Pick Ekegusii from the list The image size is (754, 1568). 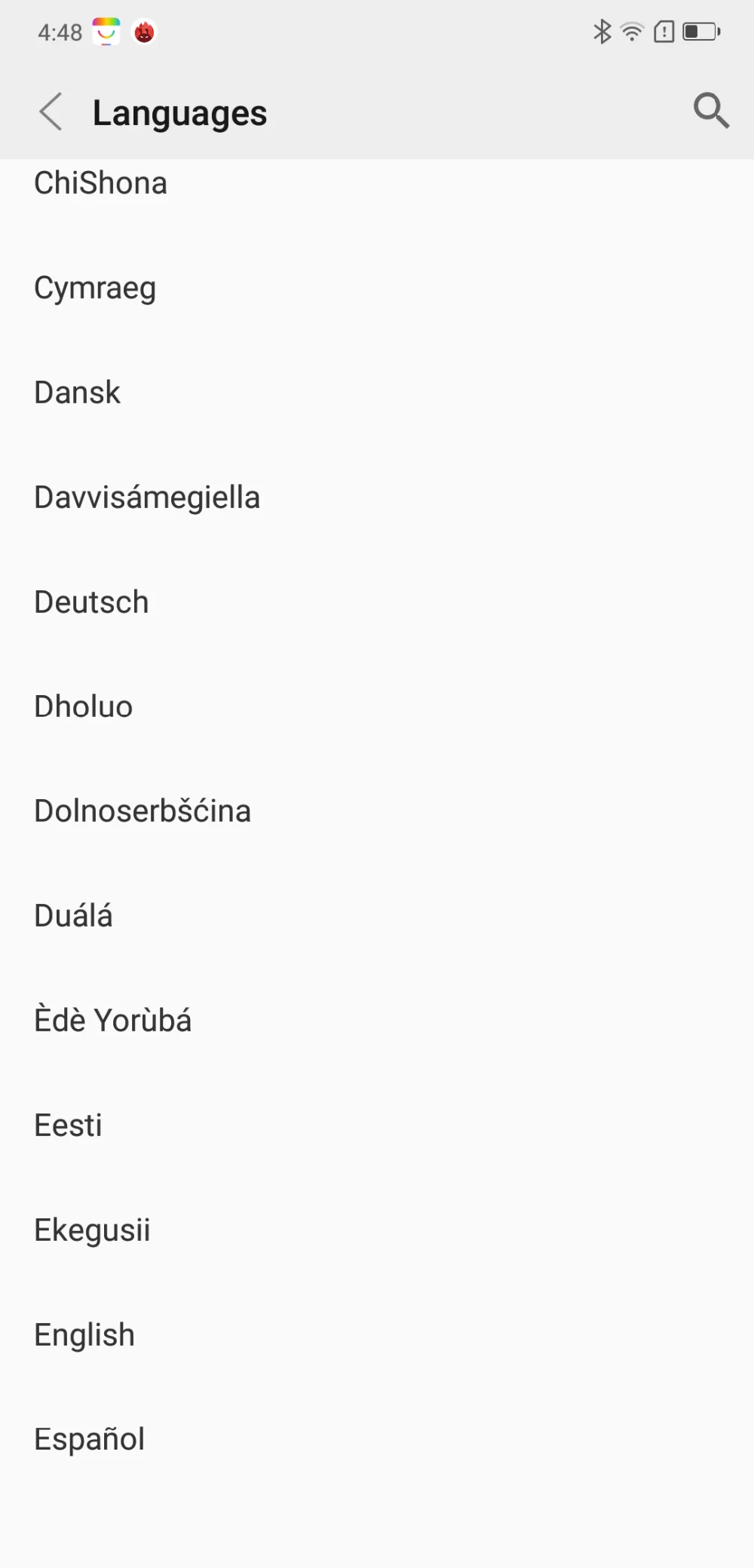[x=377, y=1230]
